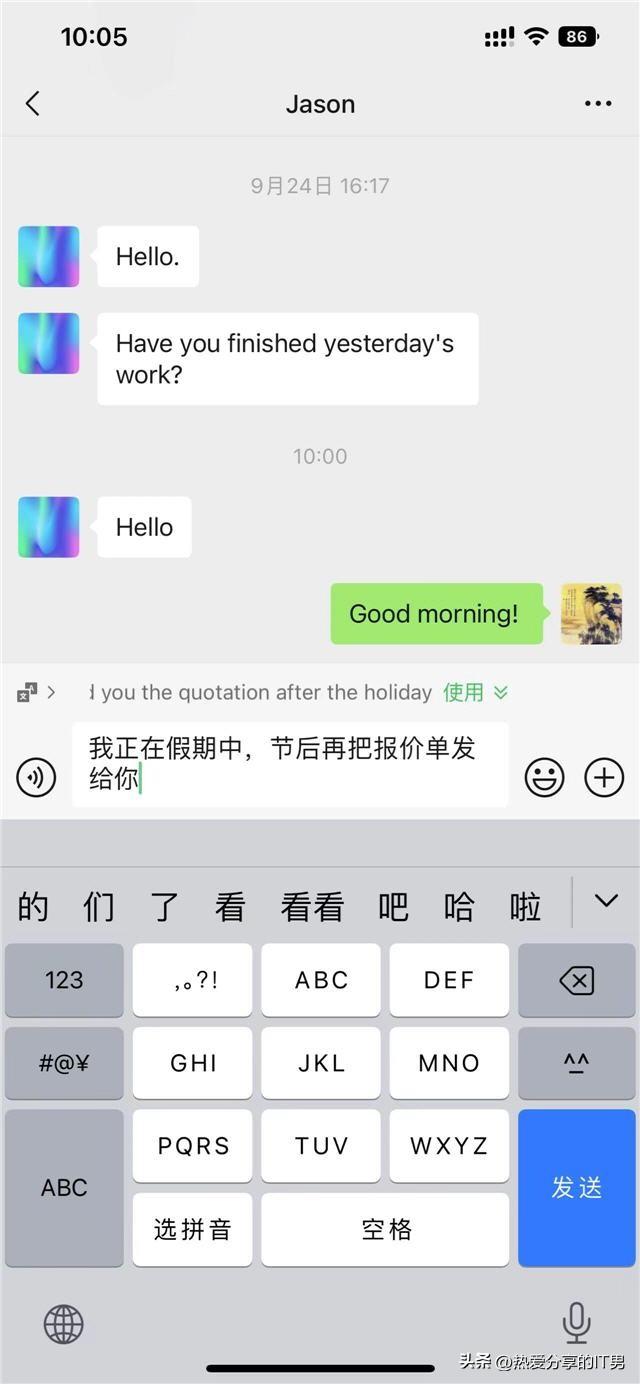Expand the translation preview chevron
This screenshot has height=1384, width=640.
(x=501, y=692)
